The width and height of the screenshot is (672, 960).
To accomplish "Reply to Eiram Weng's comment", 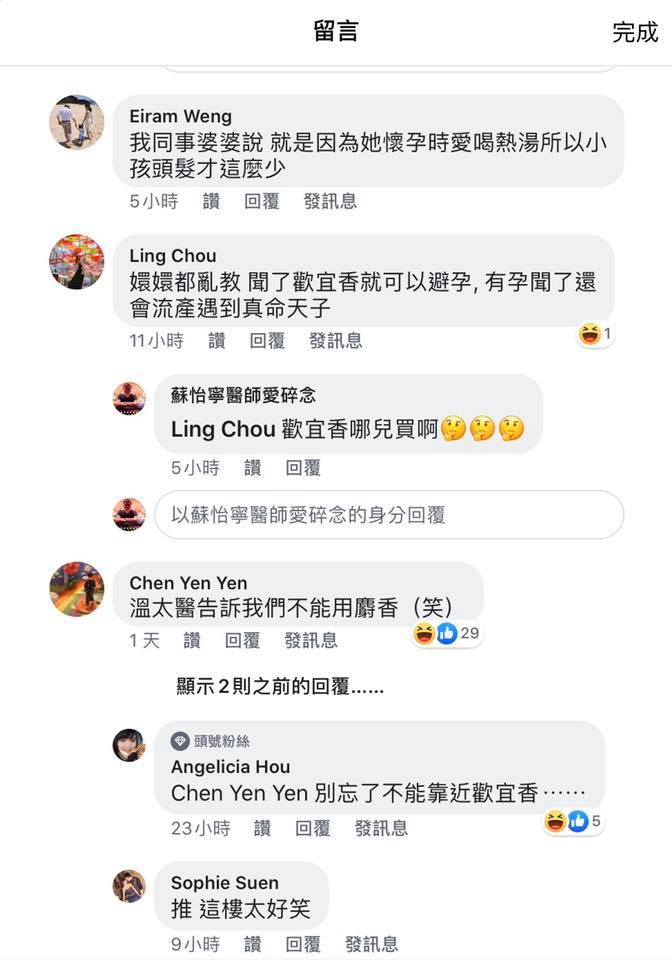I will point(262,201).
